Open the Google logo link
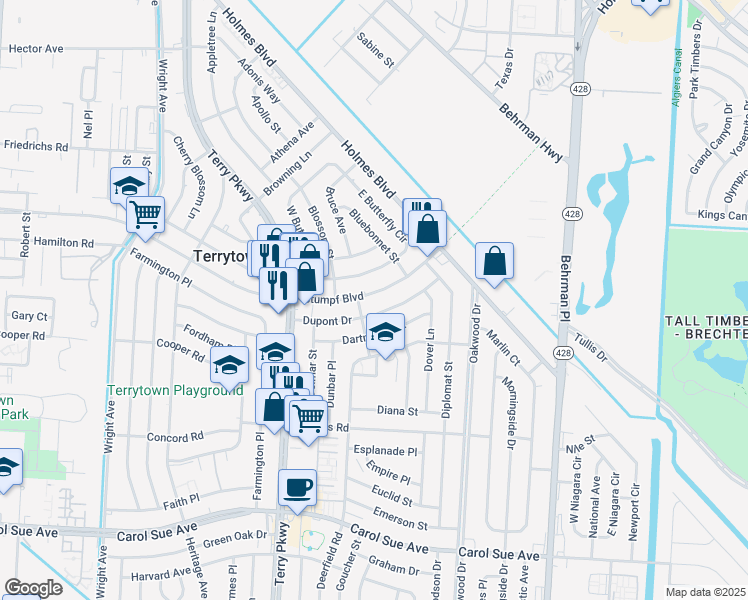 [33, 588]
